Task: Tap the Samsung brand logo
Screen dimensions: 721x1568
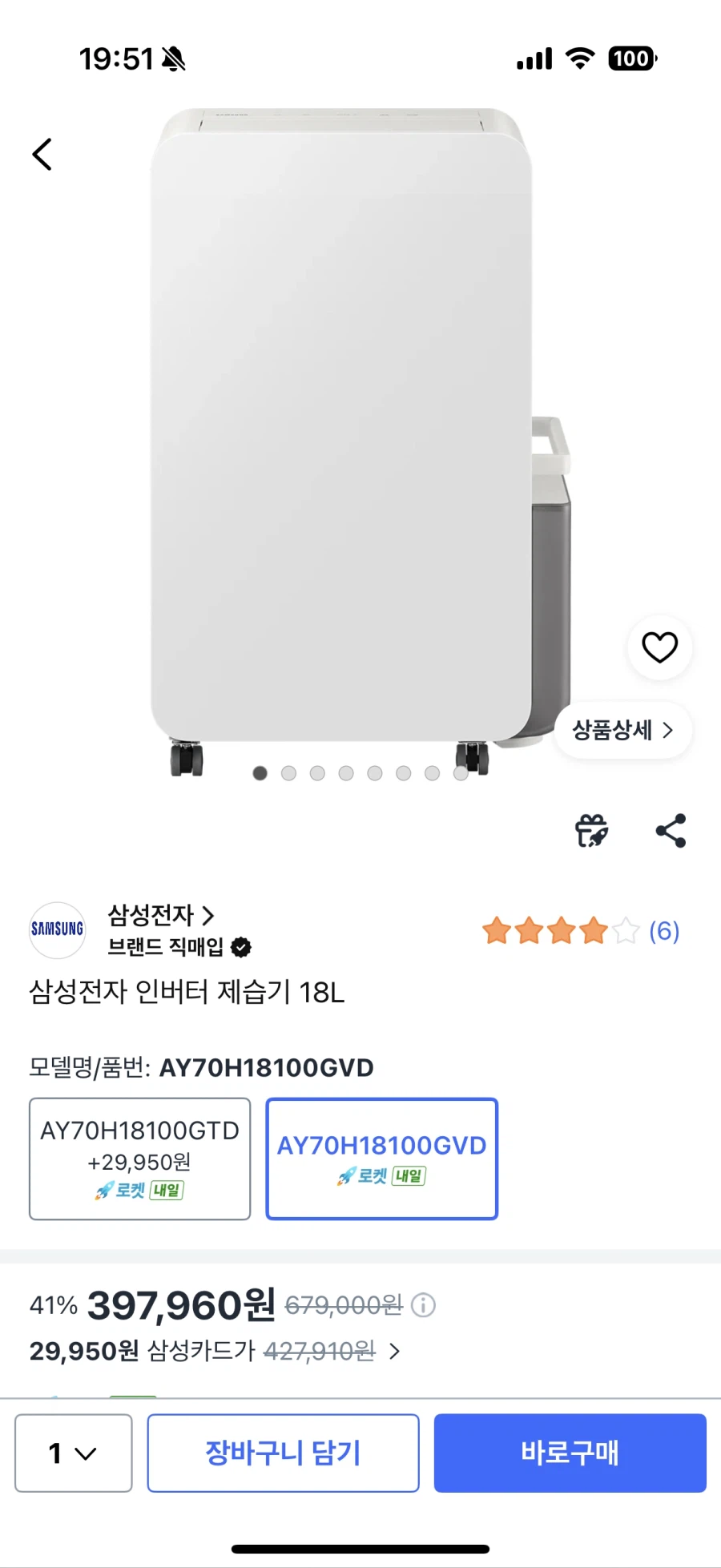Action: [x=57, y=931]
